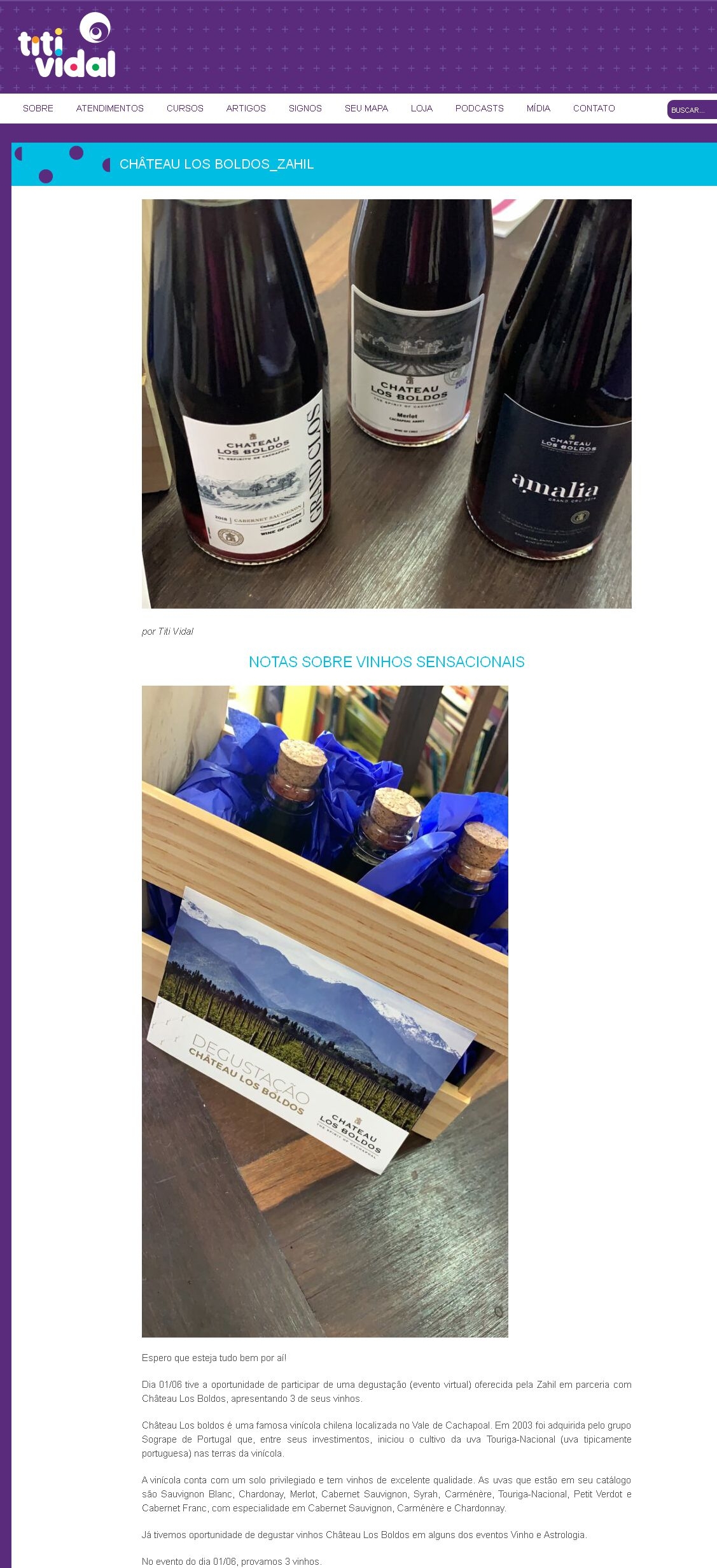This screenshot has height=1568, width=717.
Task: Go to Seu Mapa
Action: 366,108
